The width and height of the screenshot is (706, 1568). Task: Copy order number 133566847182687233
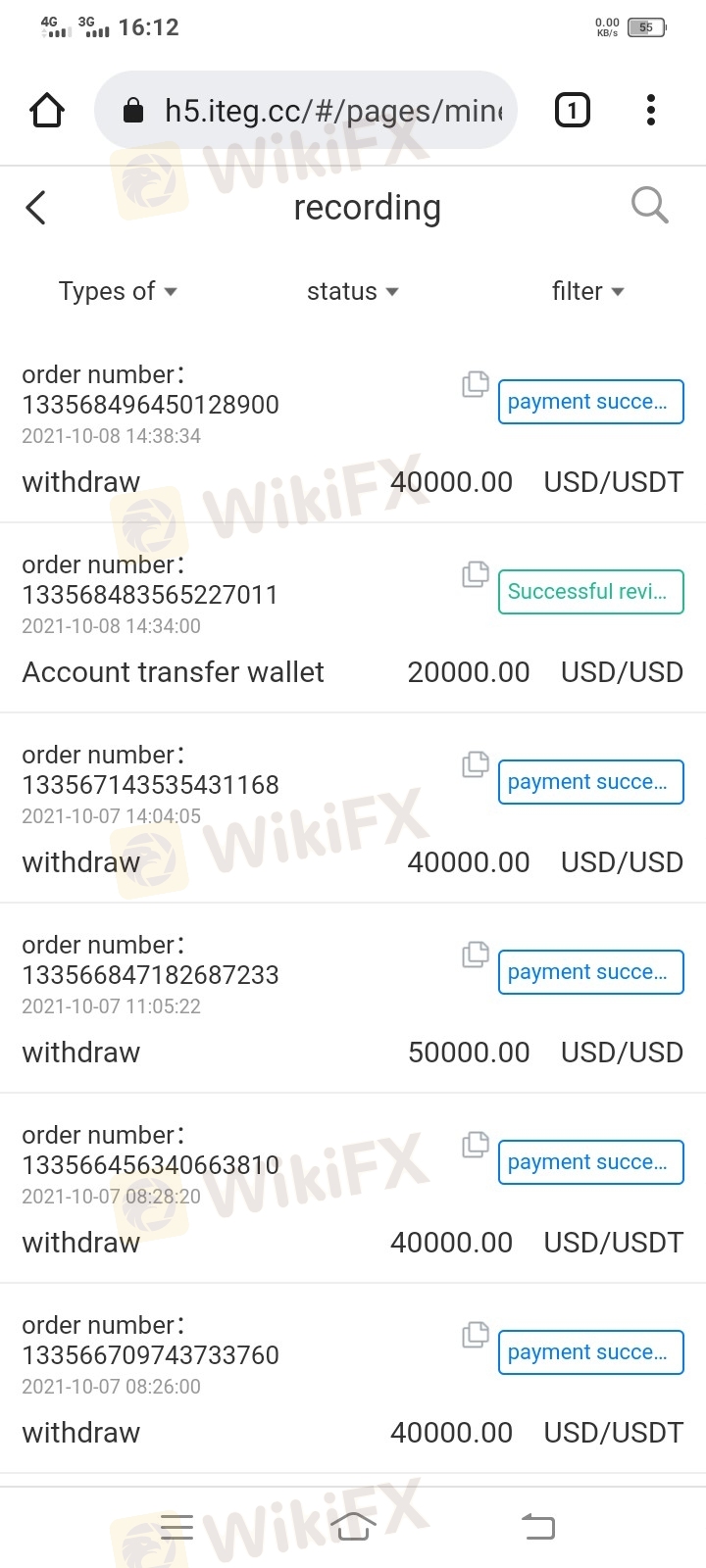[476, 955]
